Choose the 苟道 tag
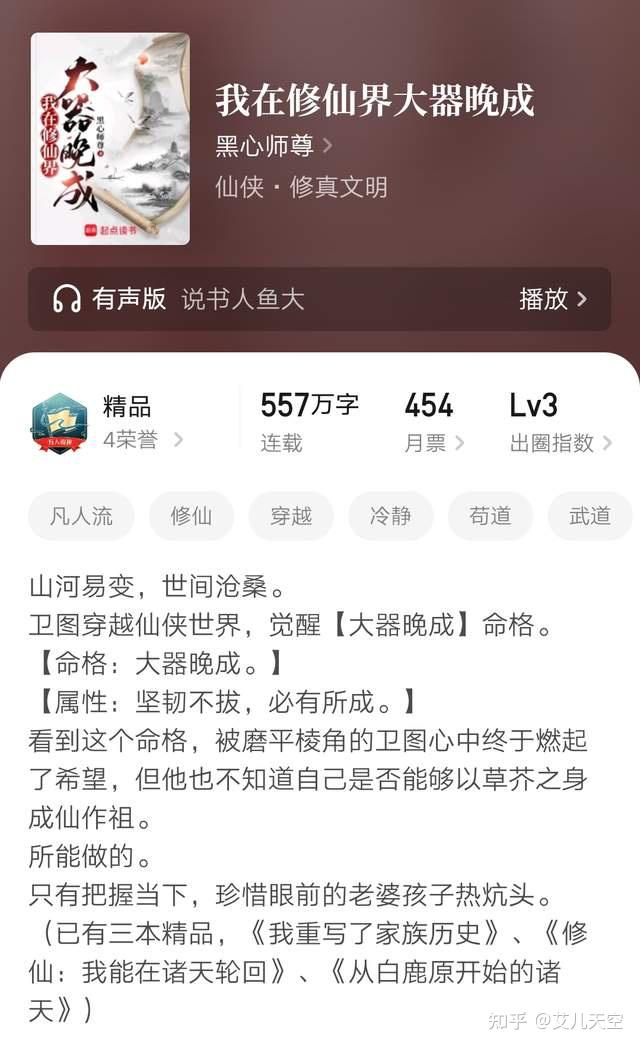Viewport: 640px width, 1047px height. (x=490, y=516)
